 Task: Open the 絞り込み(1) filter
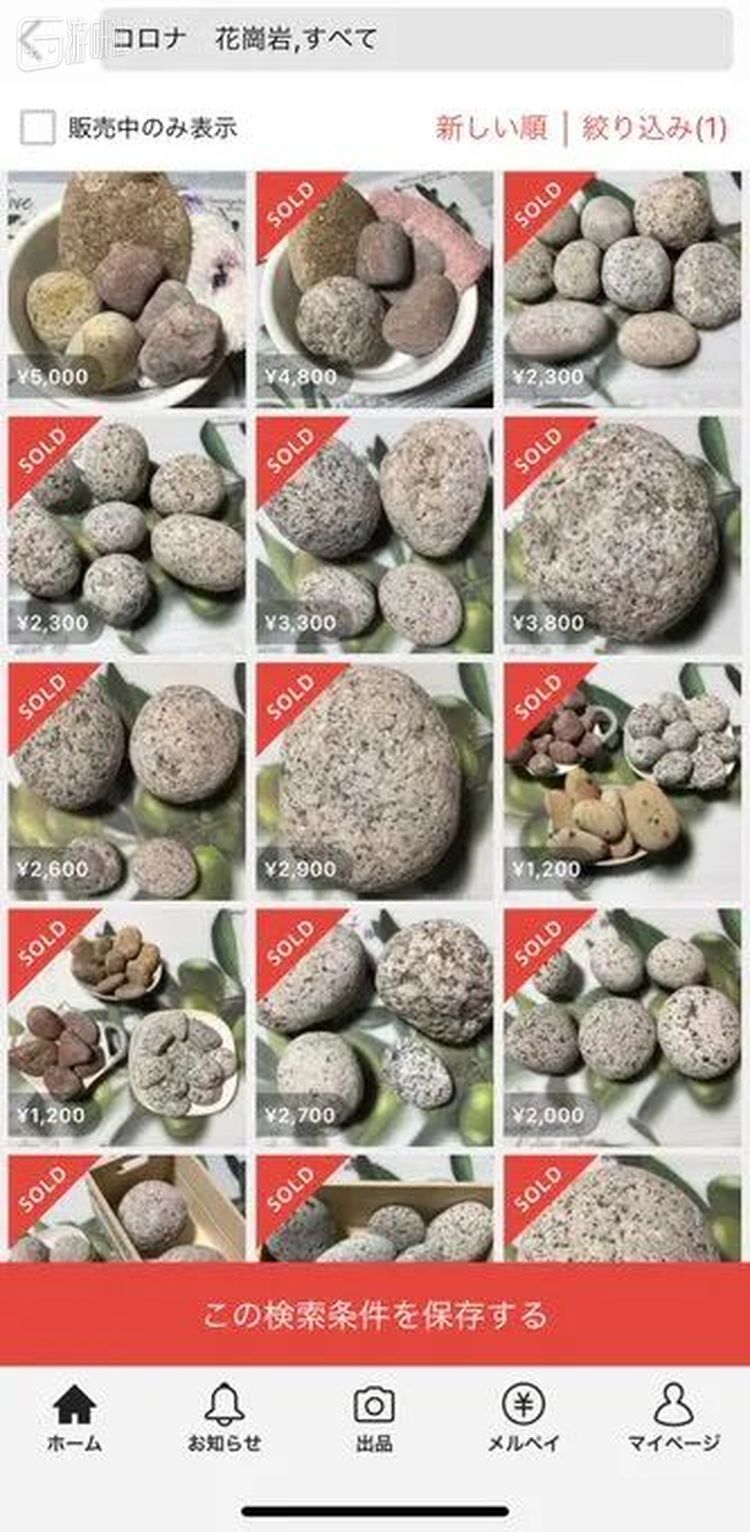[x=655, y=128]
